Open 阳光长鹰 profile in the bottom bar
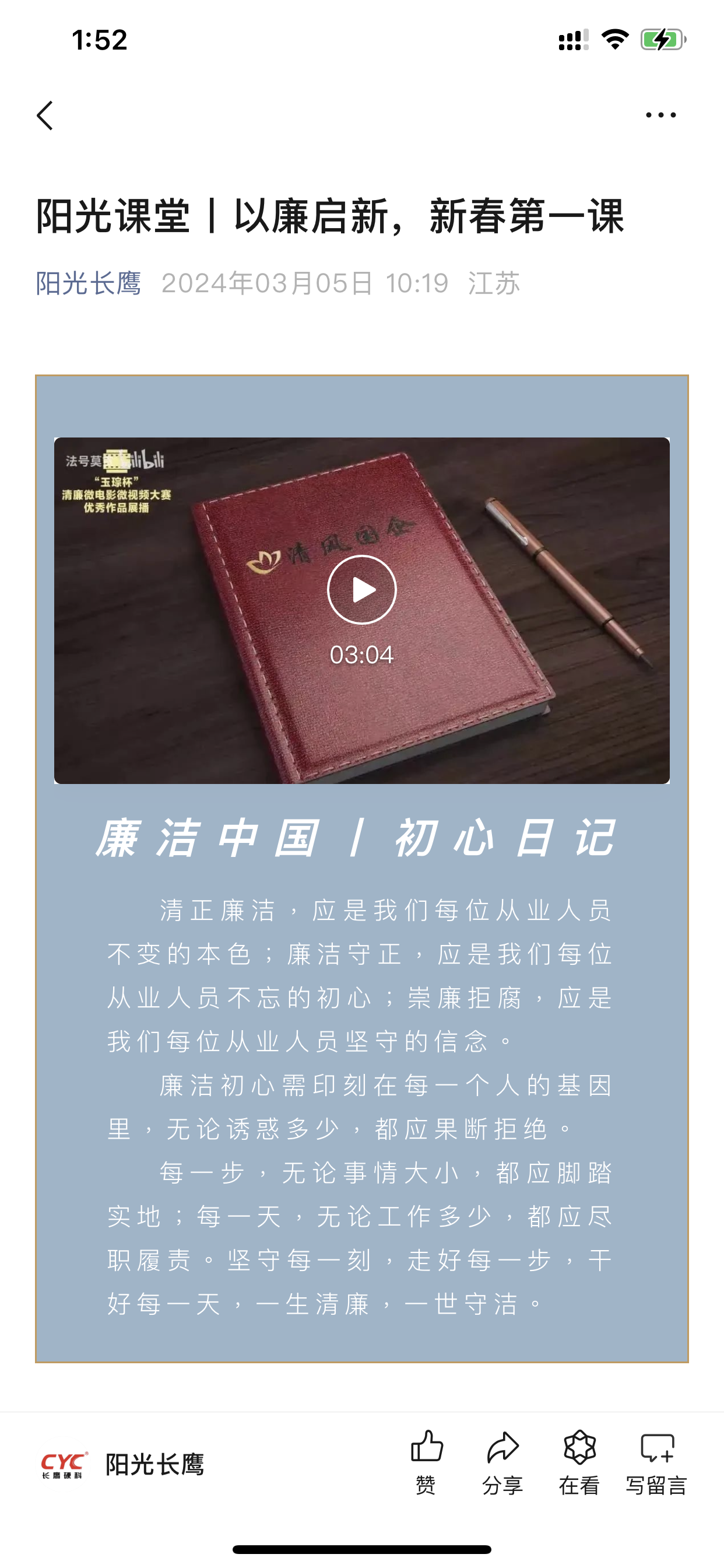This screenshot has height=1568, width=724. 123,1465
